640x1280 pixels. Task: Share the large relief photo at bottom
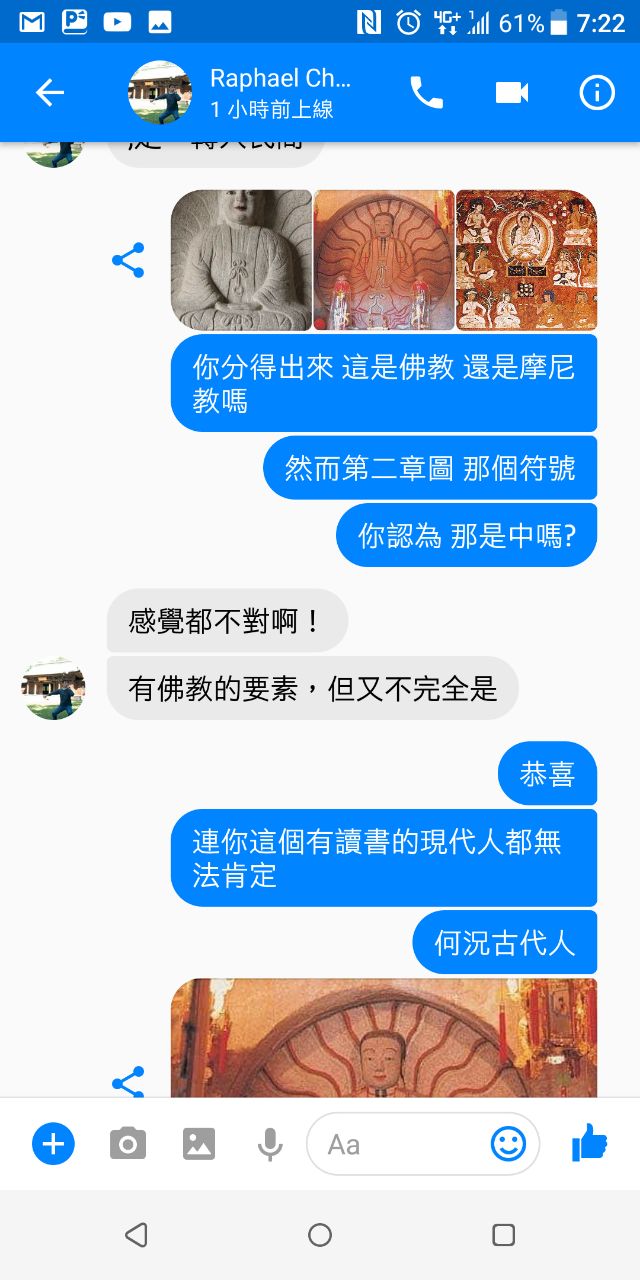[x=128, y=1082]
